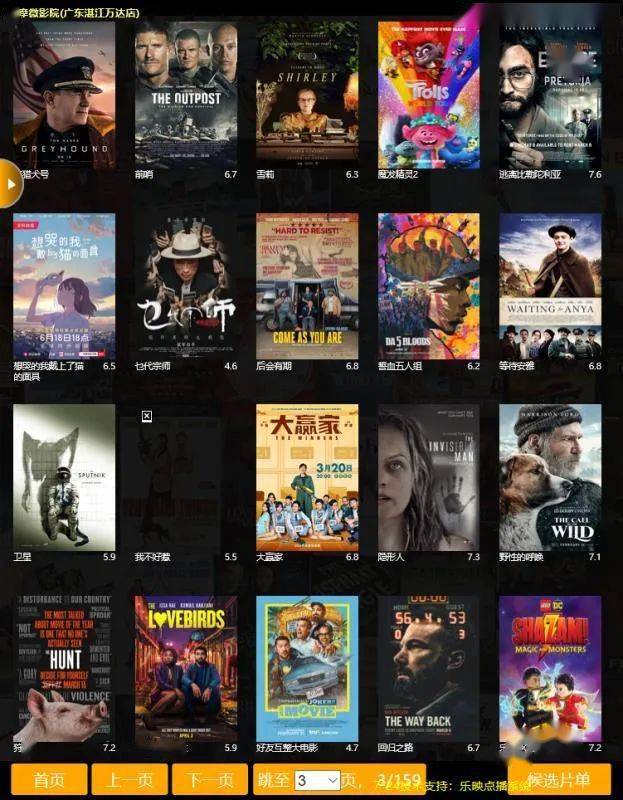Select 想哭的我戴上了猫的面具 anime film

pyautogui.click(x=64, y=286)
